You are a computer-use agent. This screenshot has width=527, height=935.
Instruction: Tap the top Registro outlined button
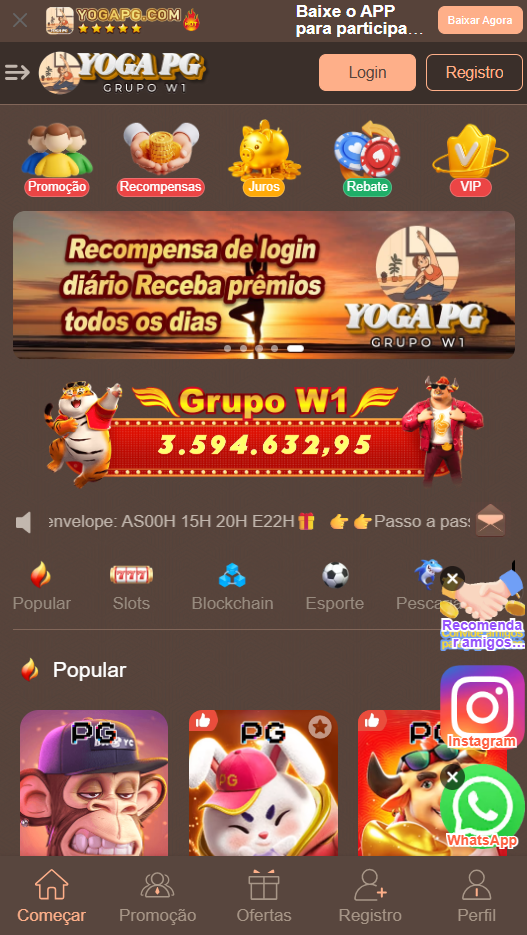click(x=475, y=73)
